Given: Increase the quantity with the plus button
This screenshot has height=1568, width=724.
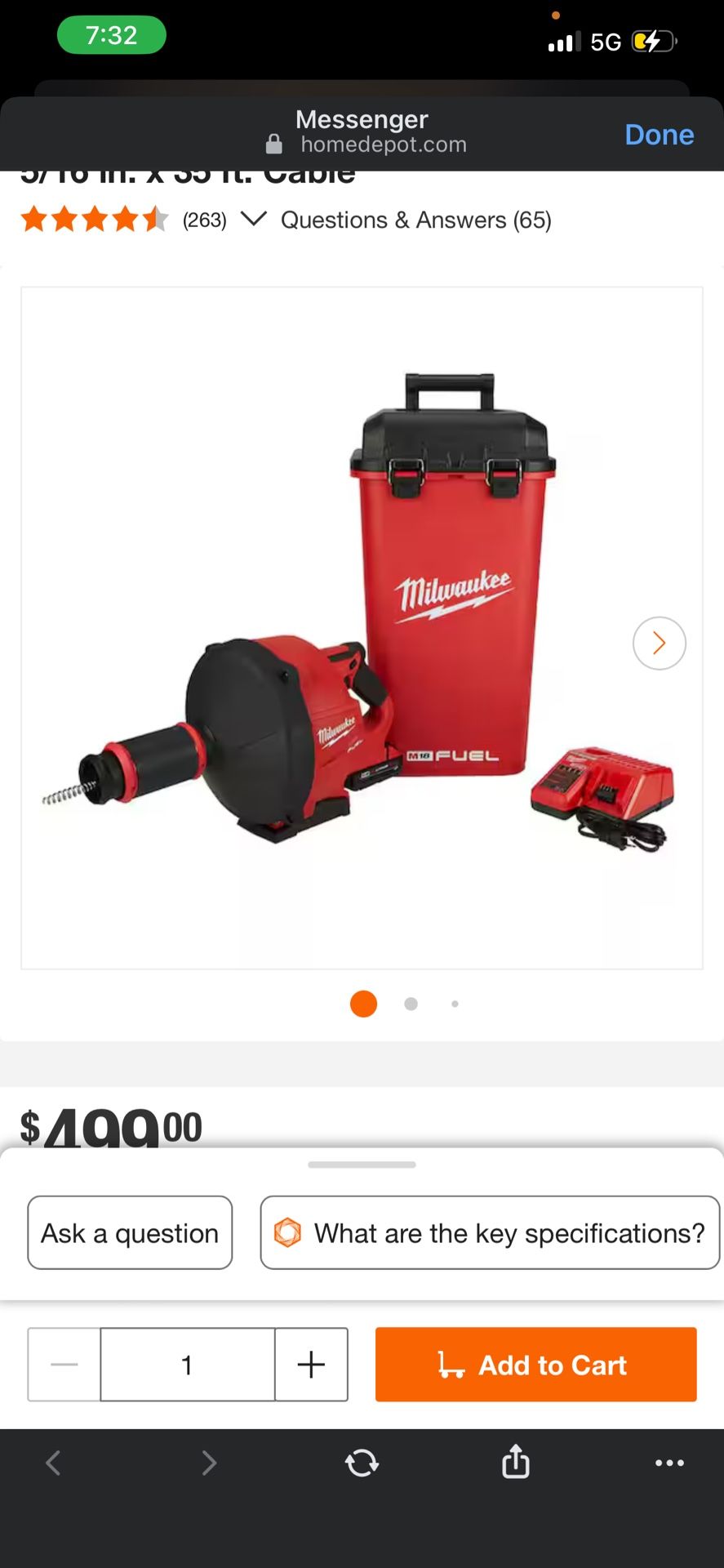Looking at the screenshot, I should [x=311, y=1365].
